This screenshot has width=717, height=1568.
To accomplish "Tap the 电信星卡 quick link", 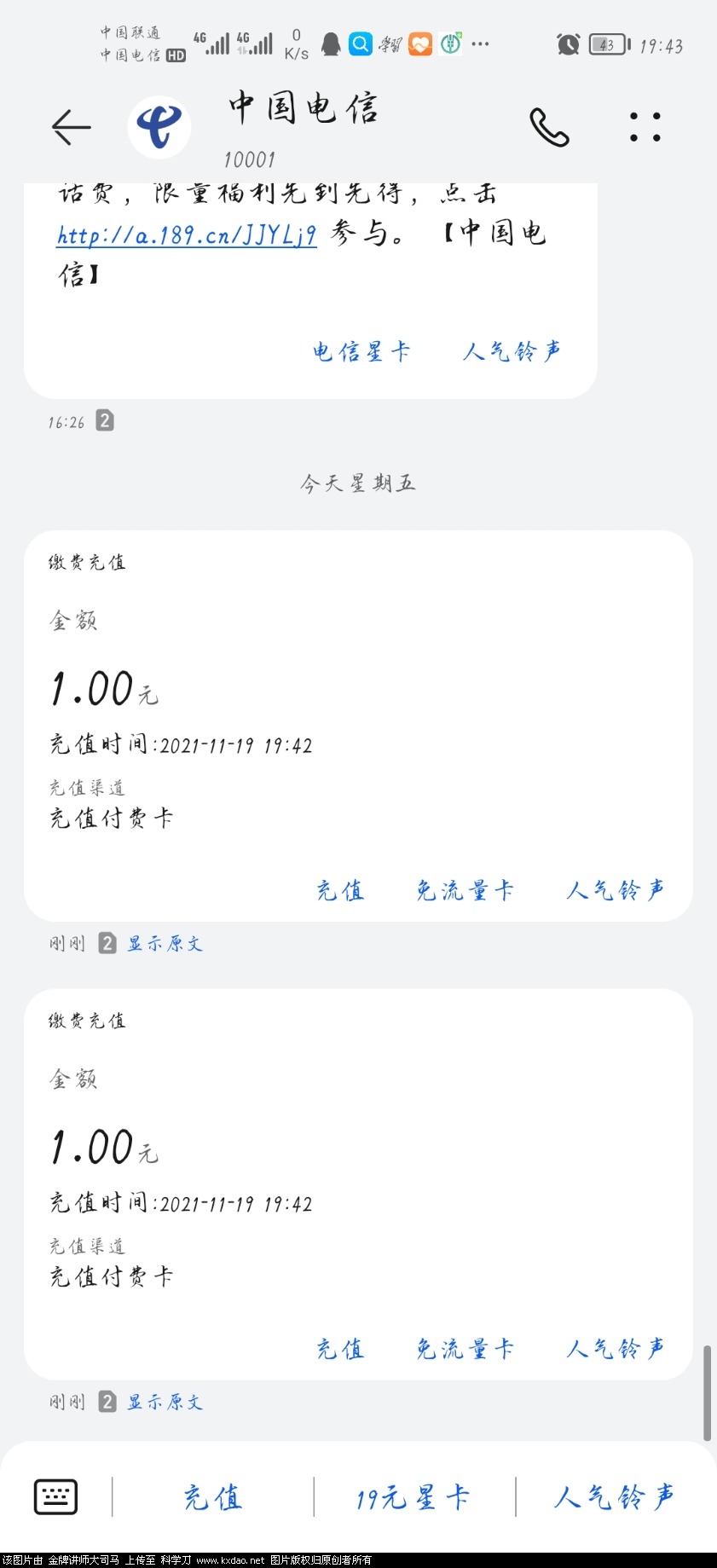I will pos(361,351).
